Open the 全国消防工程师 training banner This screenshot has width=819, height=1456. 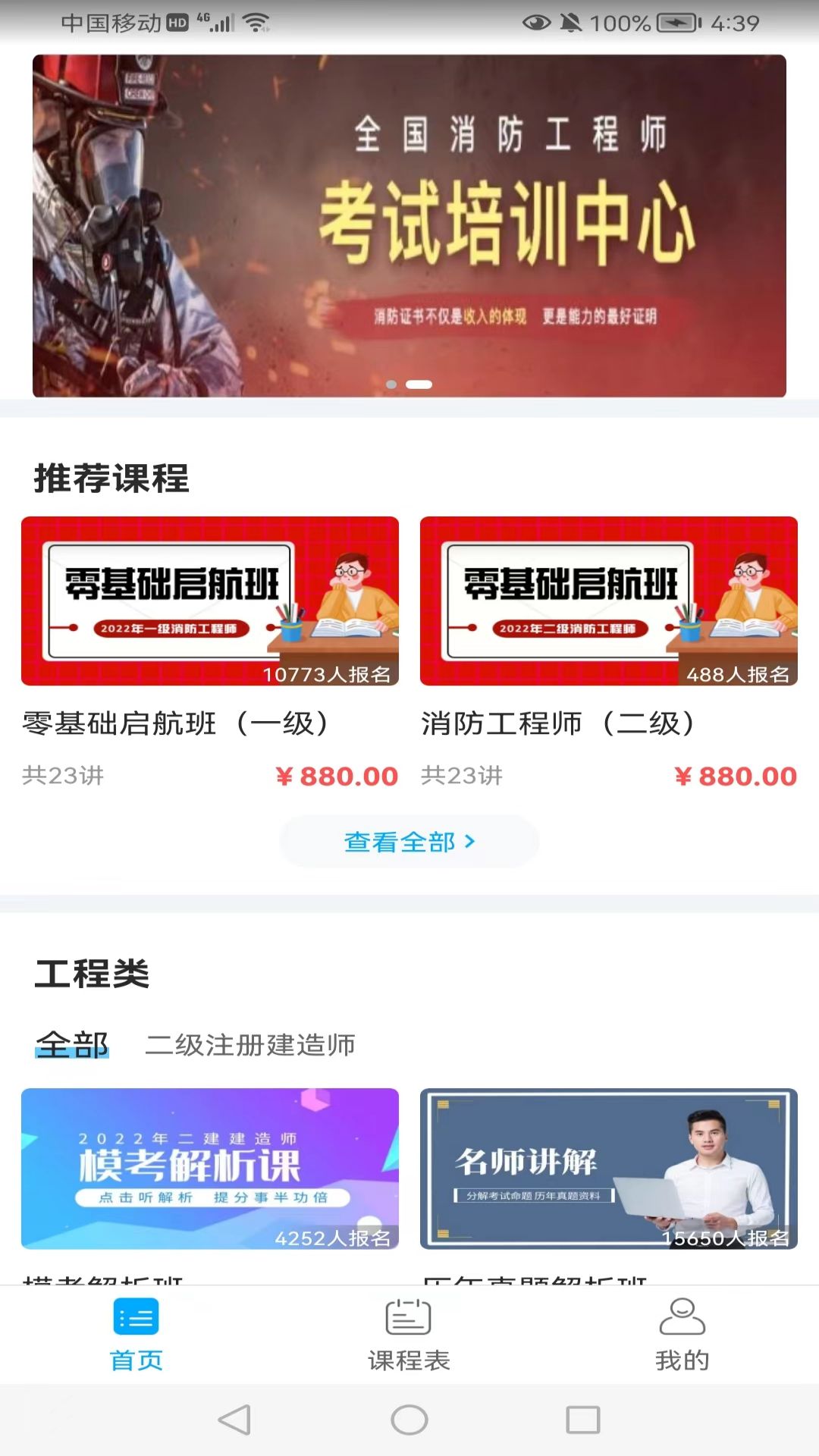409,226
